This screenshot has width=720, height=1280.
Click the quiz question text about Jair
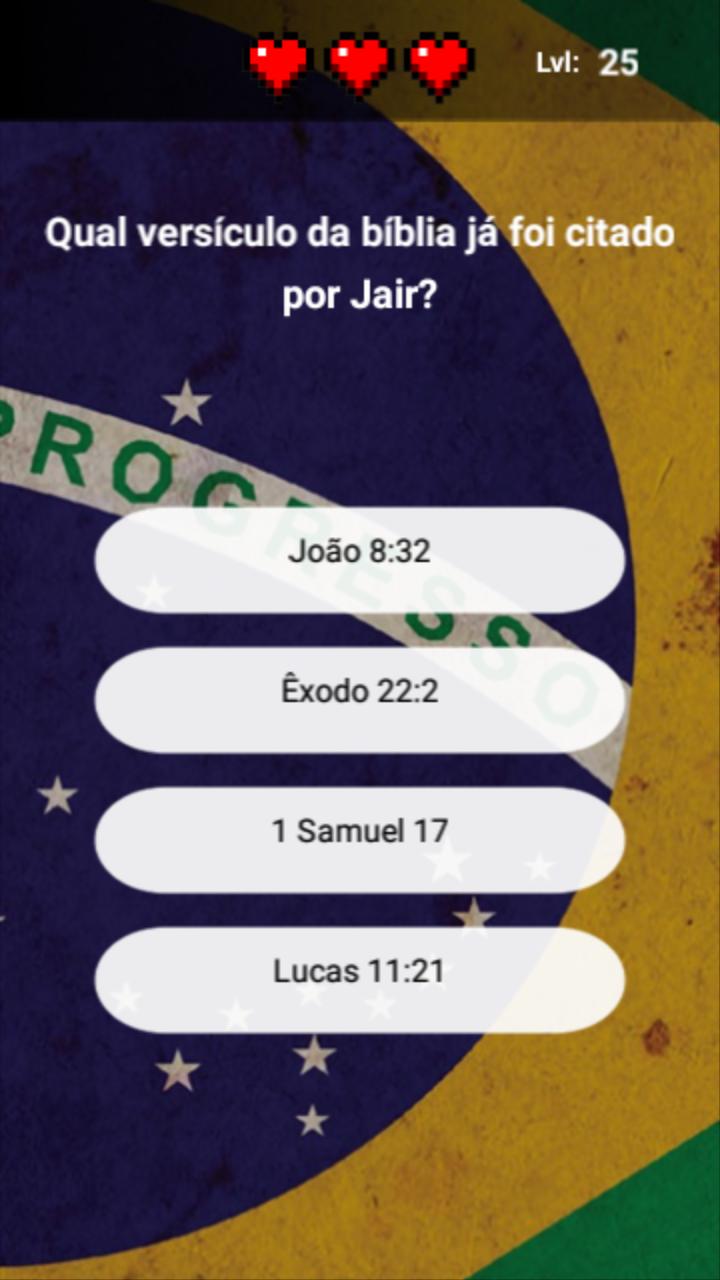[x=360, y=262]
